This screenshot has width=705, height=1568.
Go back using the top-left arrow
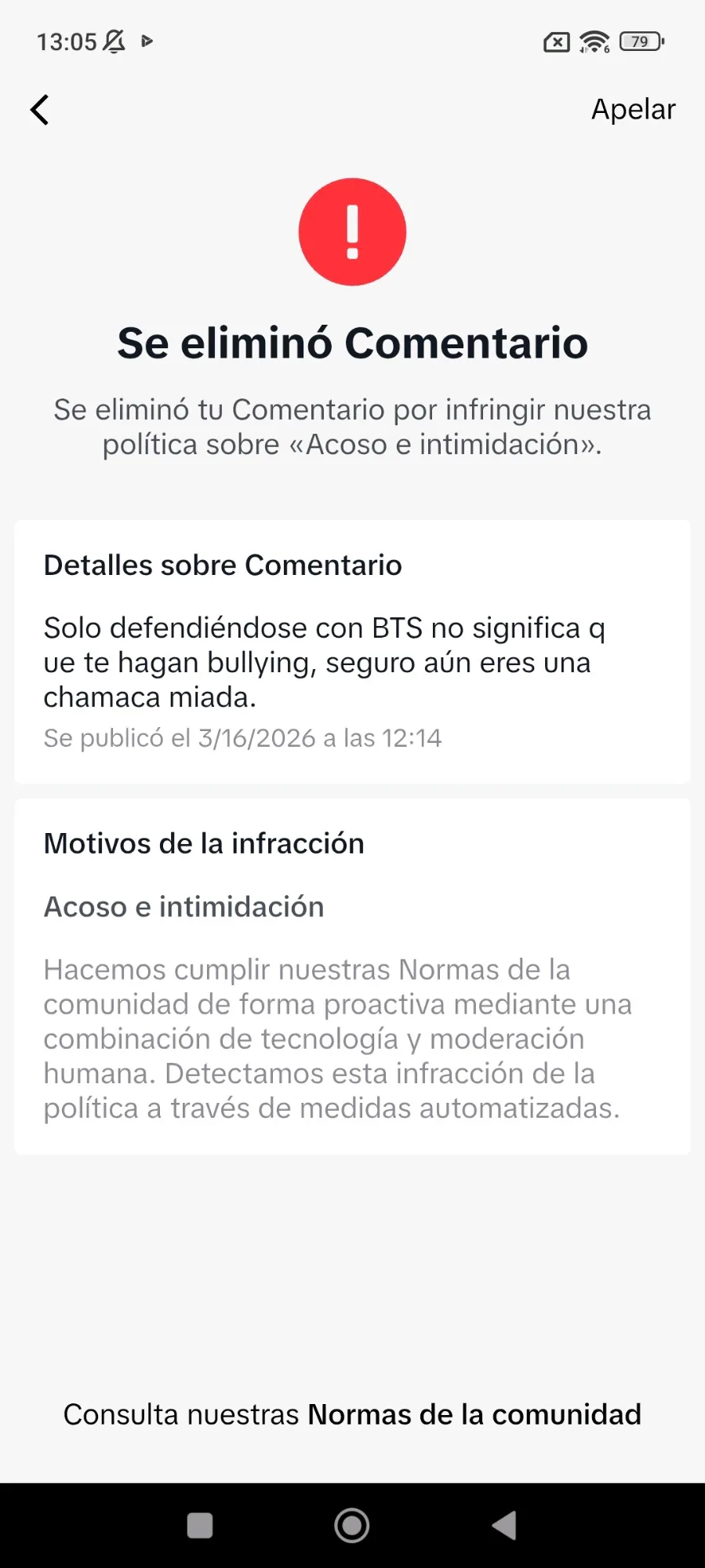pos(40,110)
